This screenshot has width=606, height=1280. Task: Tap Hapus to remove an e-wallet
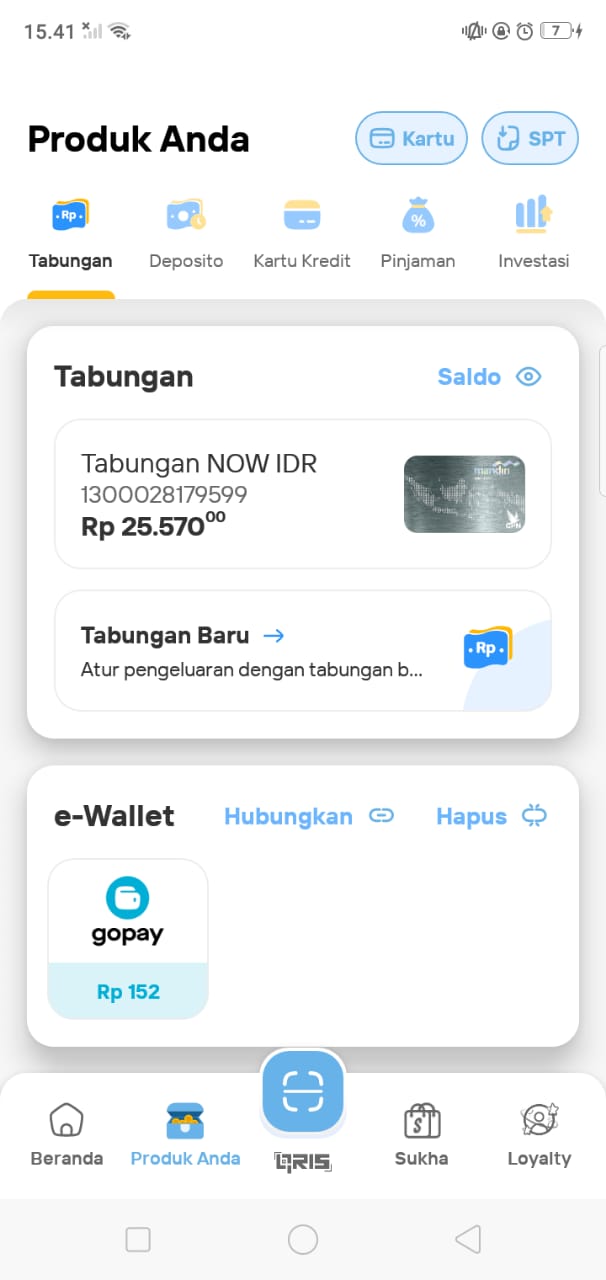[492, 817]
